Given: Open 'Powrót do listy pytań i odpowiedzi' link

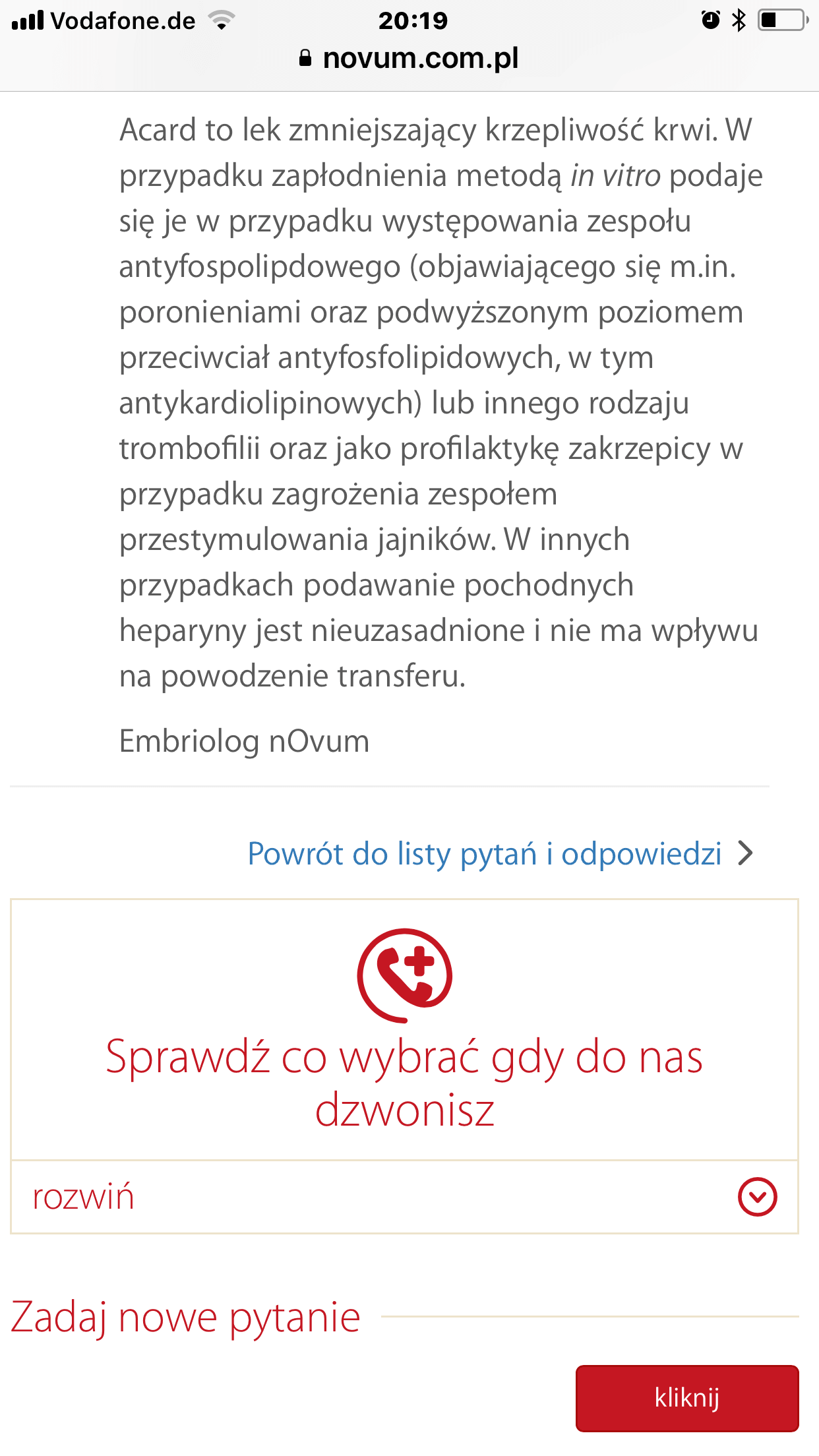Looking at the screenshot, I should [x=485, y=854].
